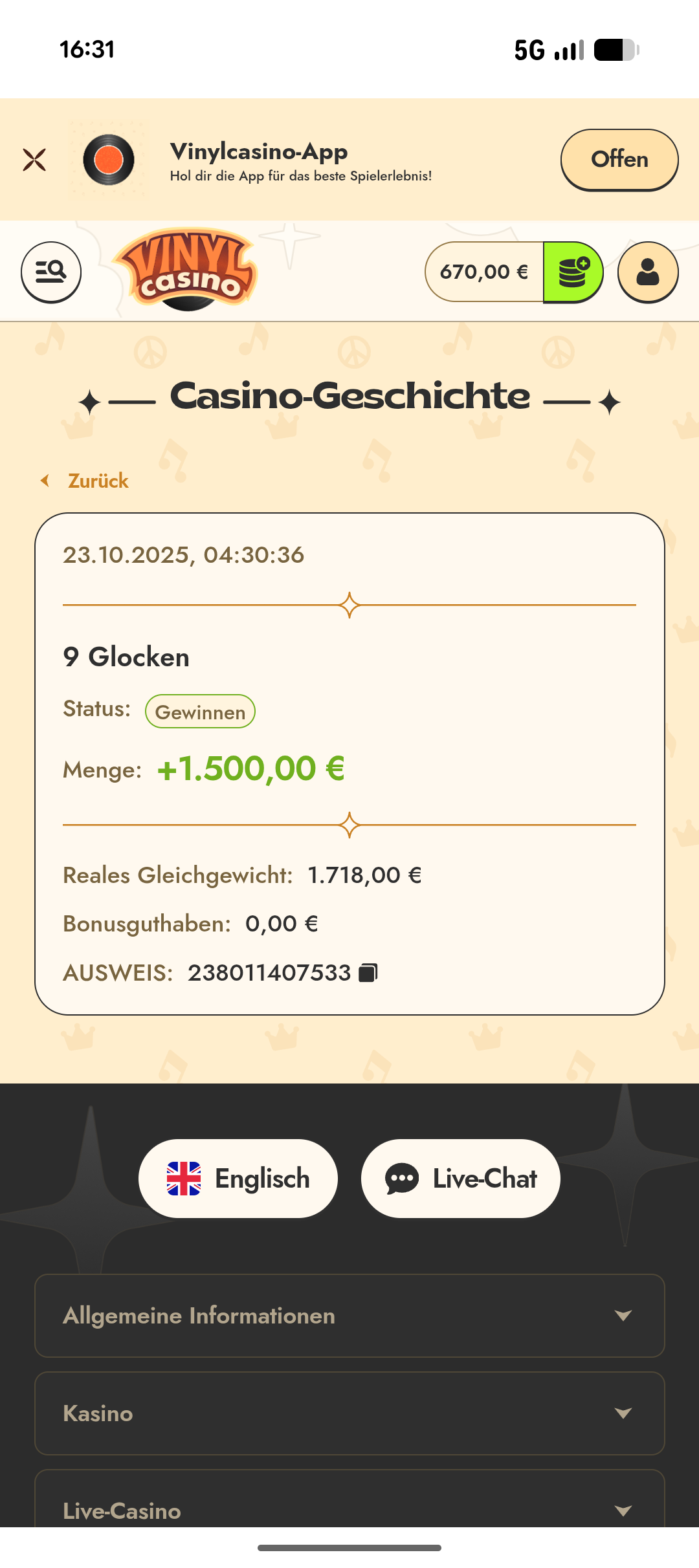Viewport: 699px width, 1568px height.
Task: Open the menu search button
Action: click(51, 272)
